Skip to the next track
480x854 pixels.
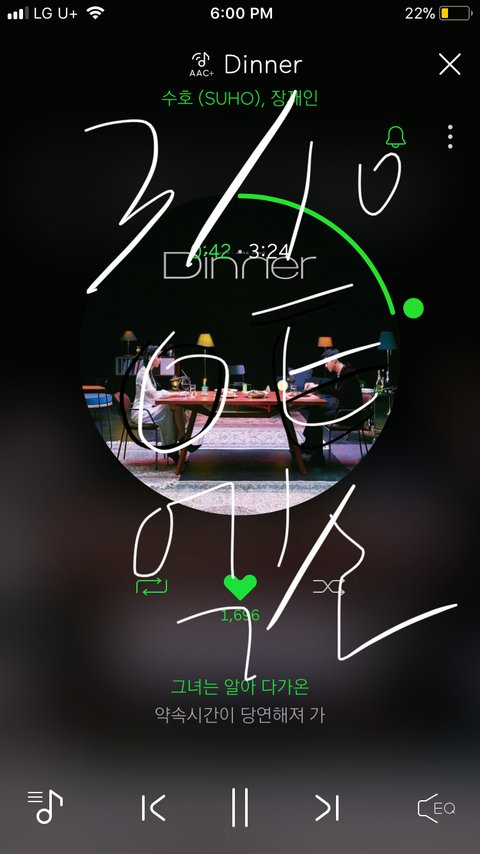click(327, 808)
